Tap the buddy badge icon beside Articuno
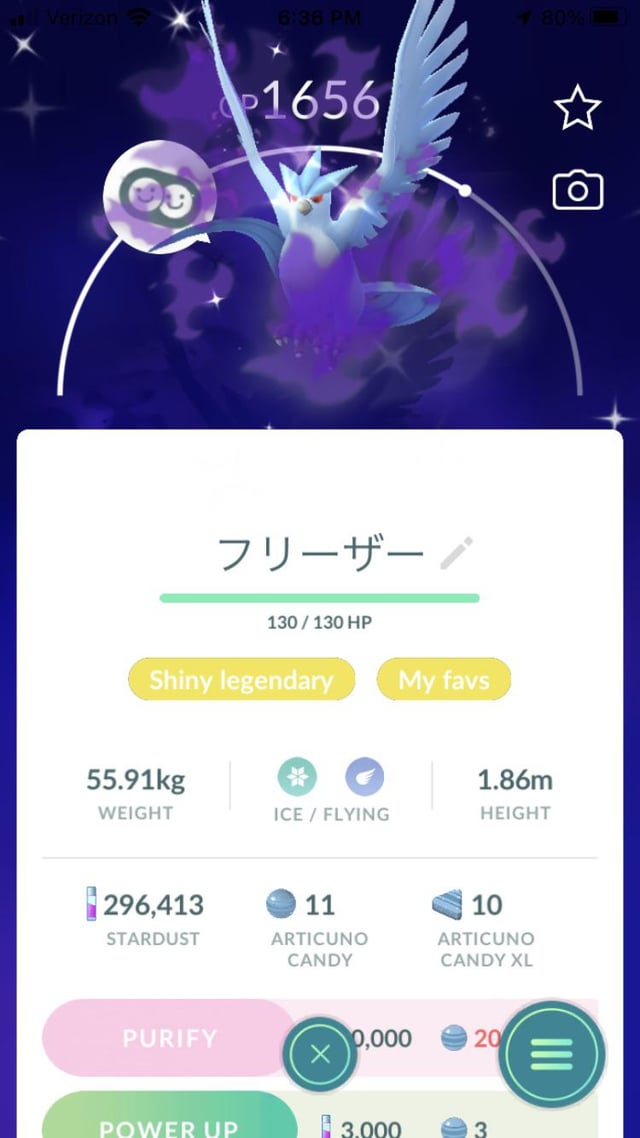Viewport: 640px width, 1138px height. (160, 192)
